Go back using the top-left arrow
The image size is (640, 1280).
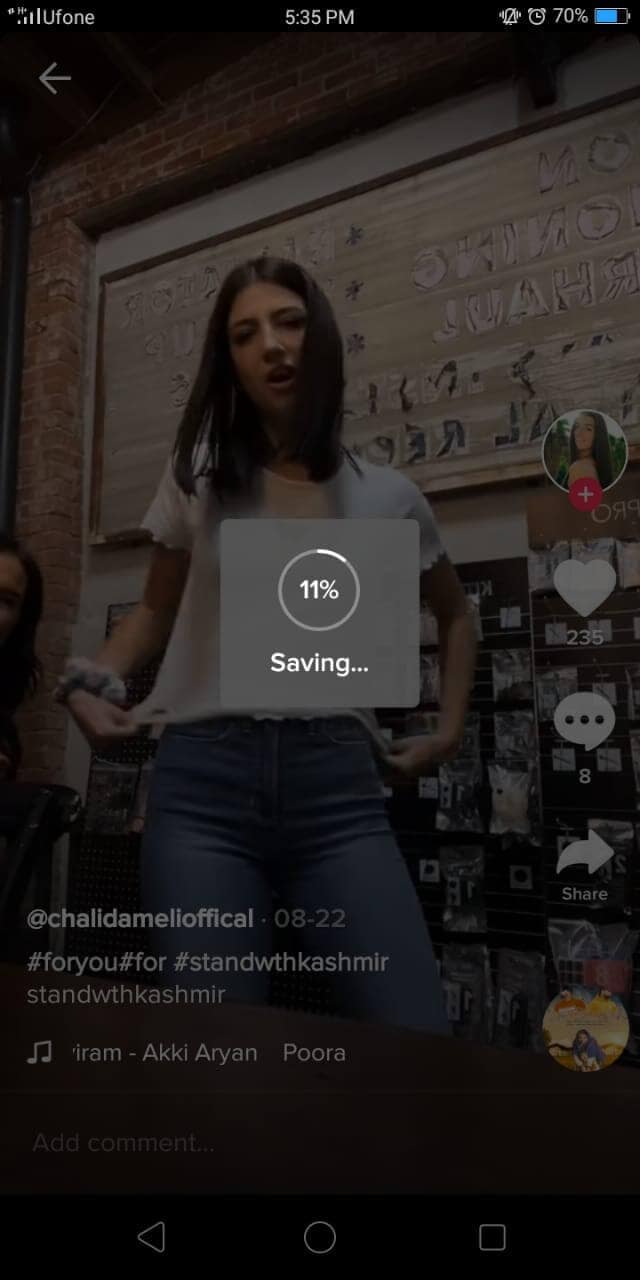click(54, 78)
